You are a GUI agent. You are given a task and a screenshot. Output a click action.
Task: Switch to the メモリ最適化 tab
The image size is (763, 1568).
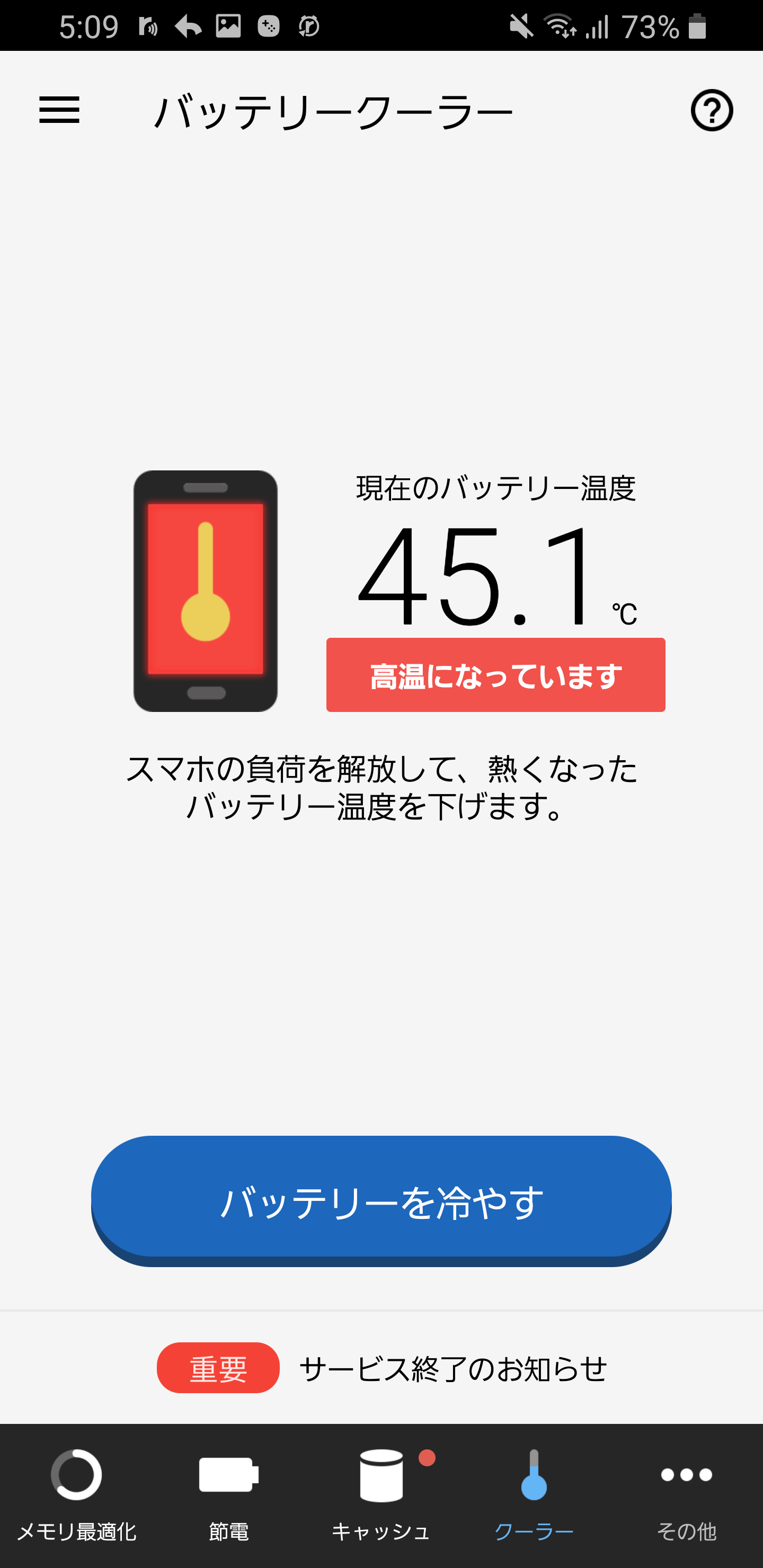click(x=76, y=1495)
